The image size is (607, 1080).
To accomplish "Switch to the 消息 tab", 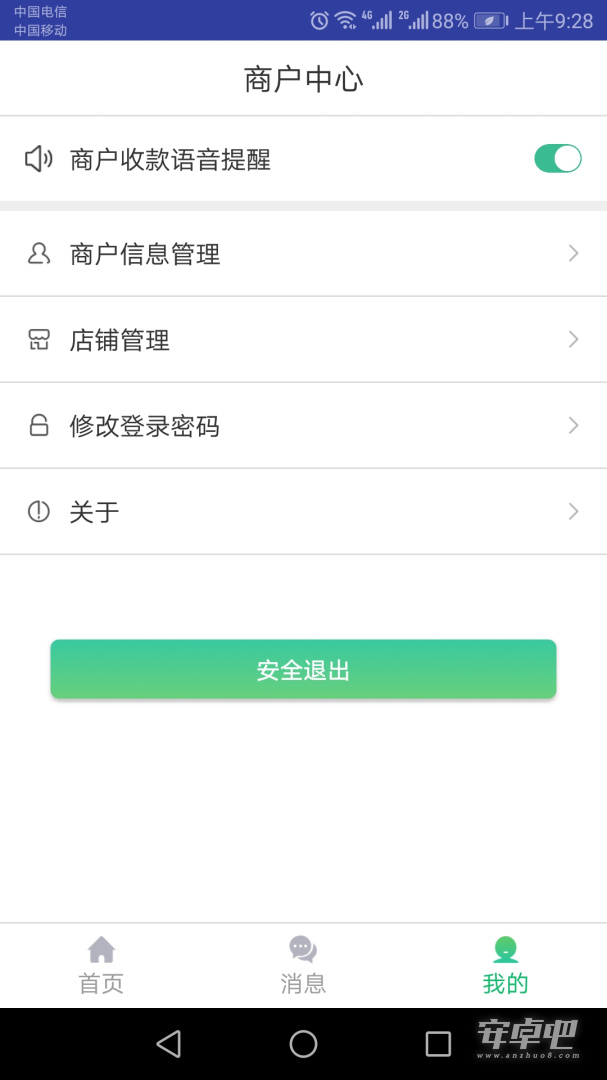I will (303, 966).
